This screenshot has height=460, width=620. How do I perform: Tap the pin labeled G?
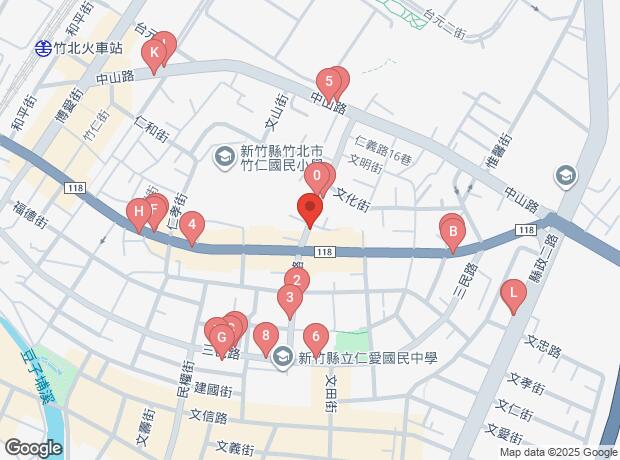(x=221, y=336)
